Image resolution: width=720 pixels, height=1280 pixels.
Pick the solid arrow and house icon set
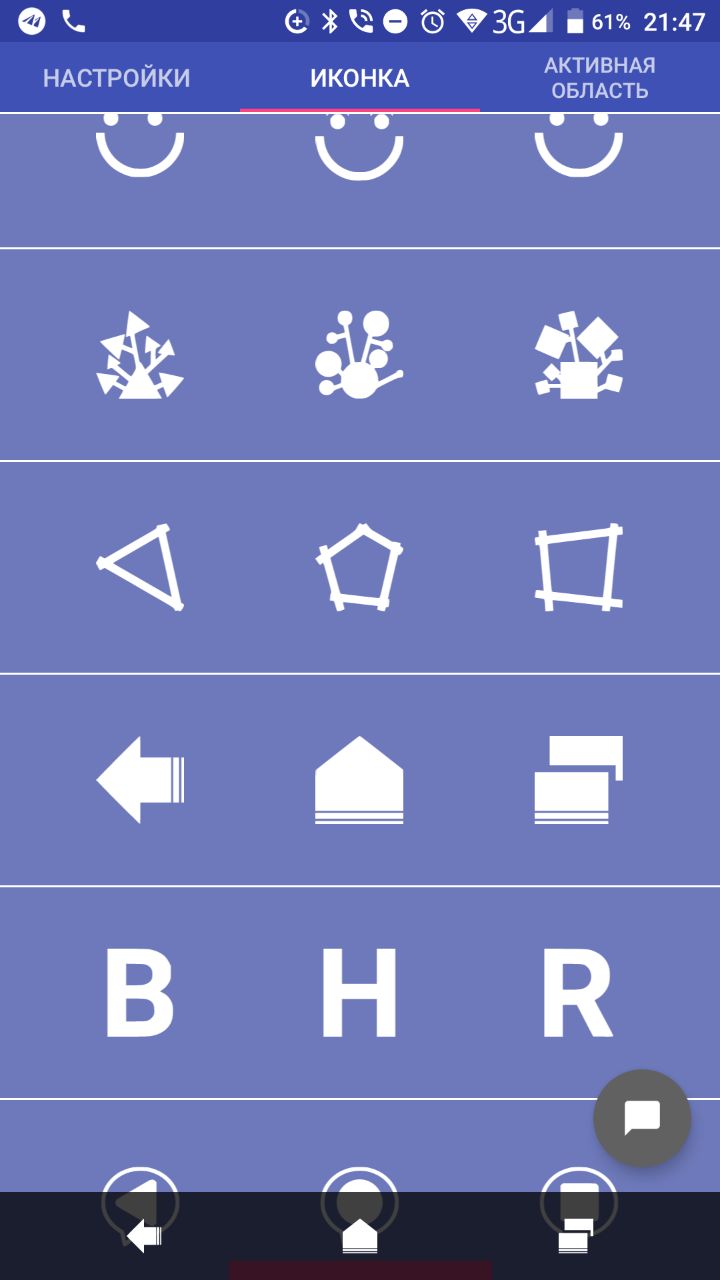[x=359, y=780]
